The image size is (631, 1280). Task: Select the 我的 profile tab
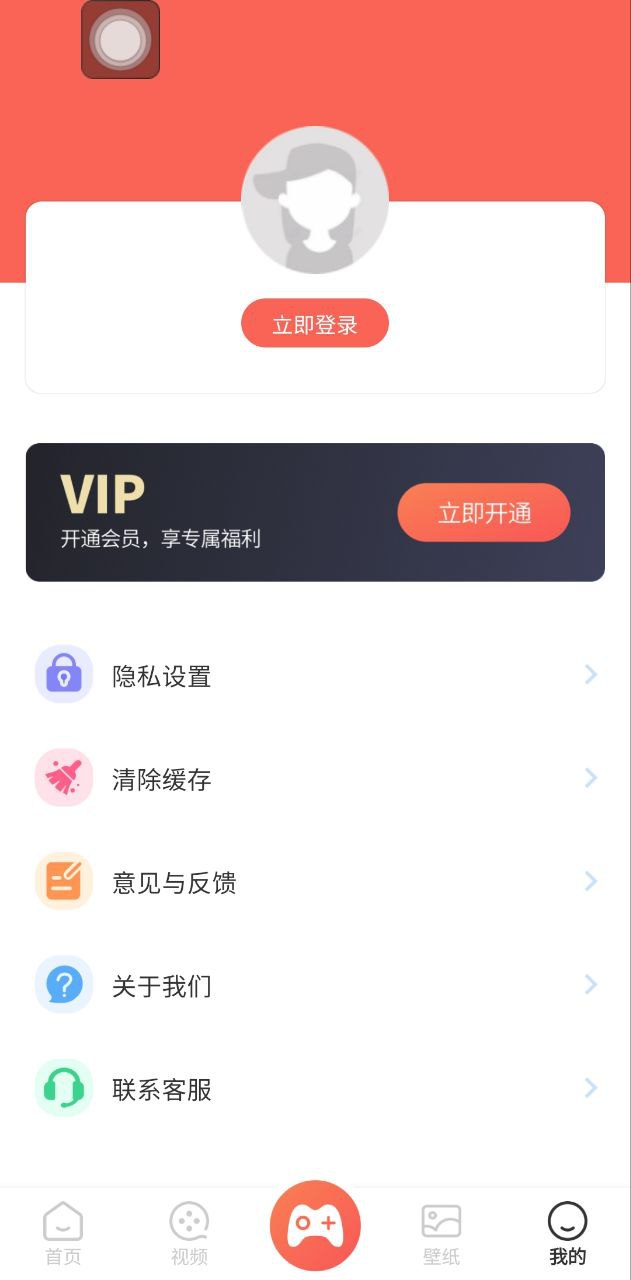tap(567, 1234)
